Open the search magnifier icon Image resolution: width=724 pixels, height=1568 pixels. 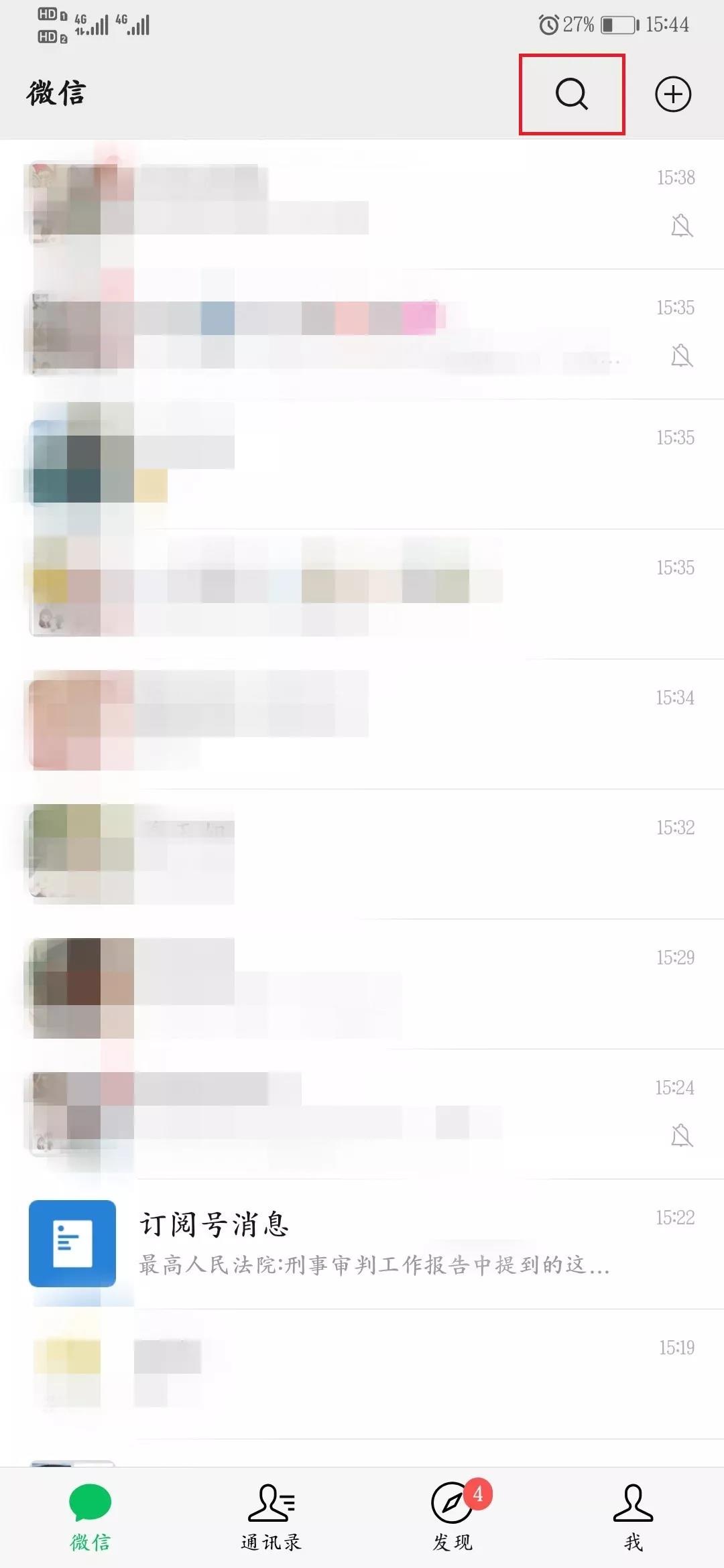(x=572, y=94)
